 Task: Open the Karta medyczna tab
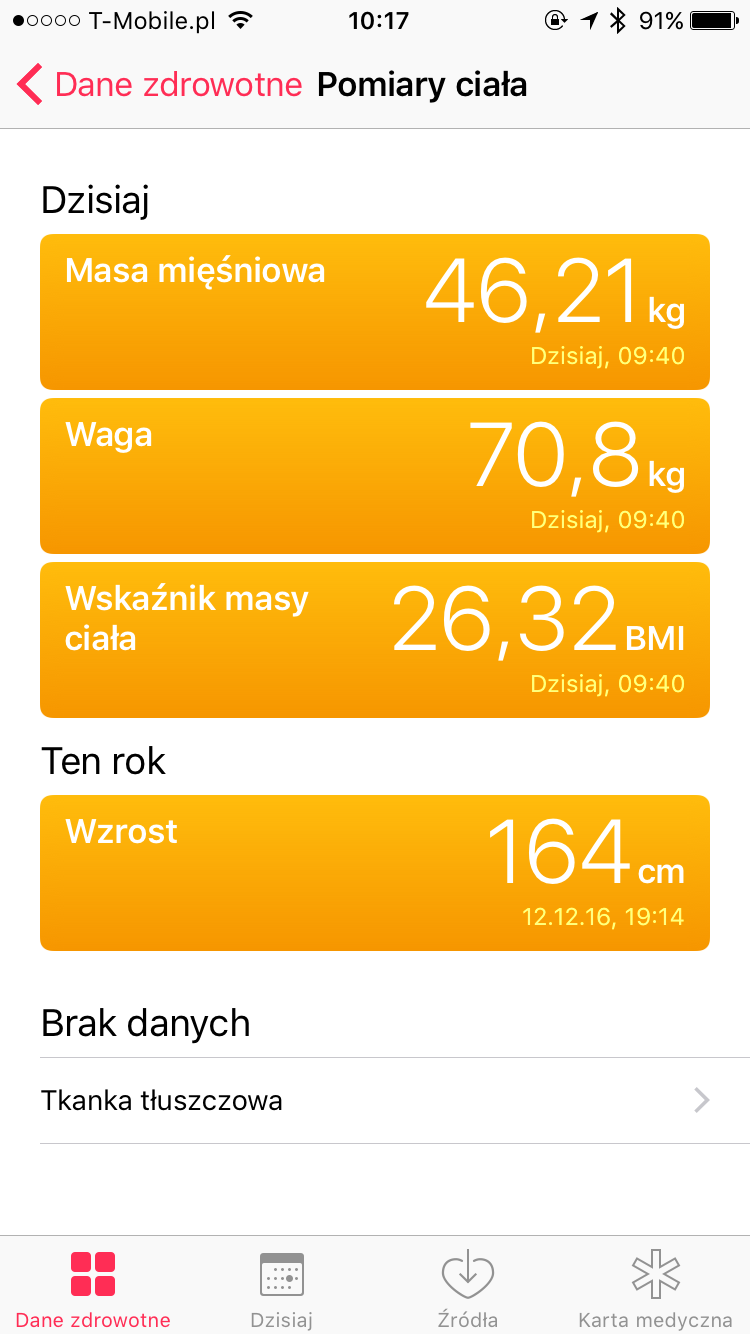pyautogui.click(x=656, y=1290)
